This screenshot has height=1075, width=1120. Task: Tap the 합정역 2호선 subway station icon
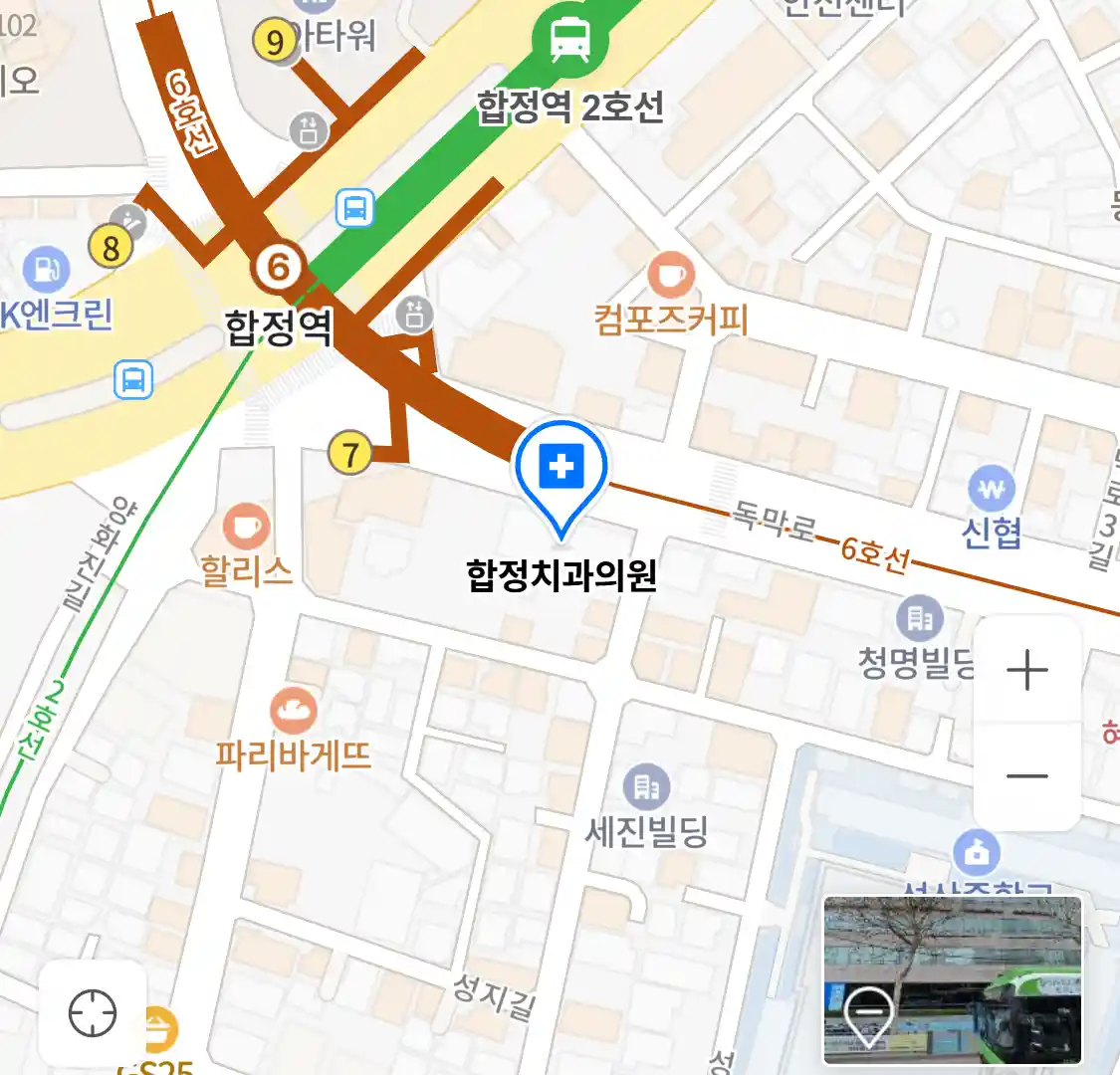[568, 40]
